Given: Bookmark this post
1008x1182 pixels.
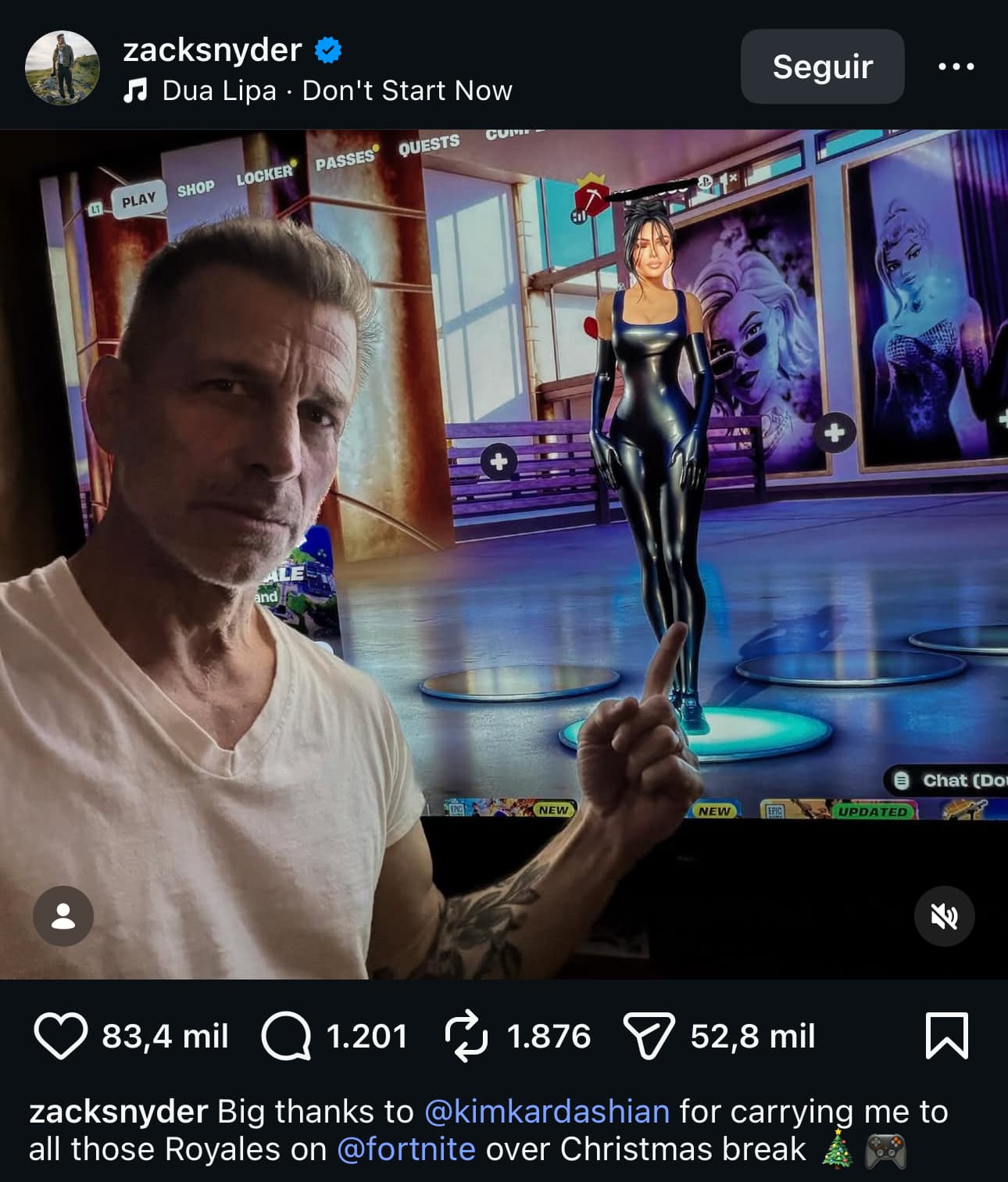Looking at the screenshot, I should click(946, 1036).
